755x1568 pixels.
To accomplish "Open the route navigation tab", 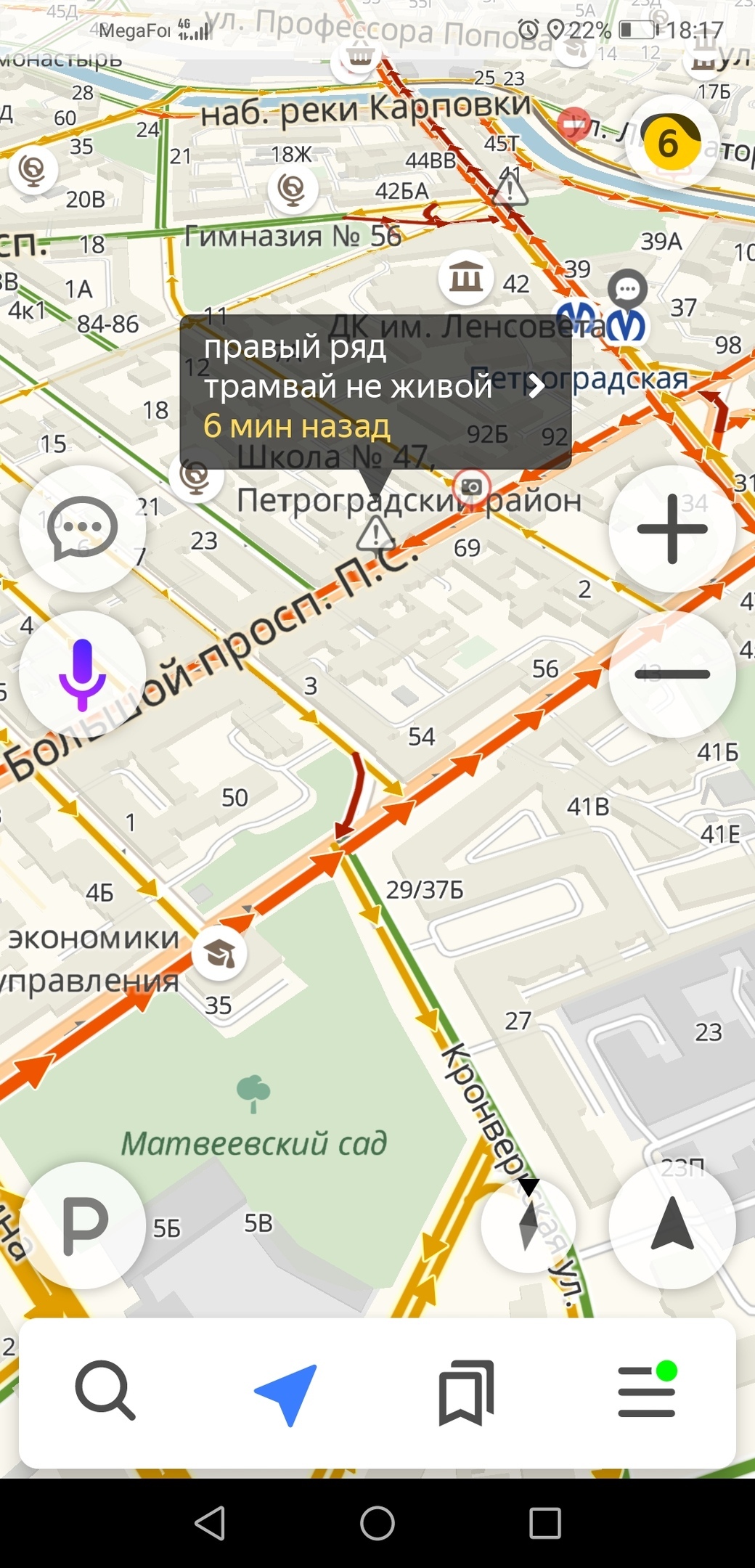I will [287, 1392].
